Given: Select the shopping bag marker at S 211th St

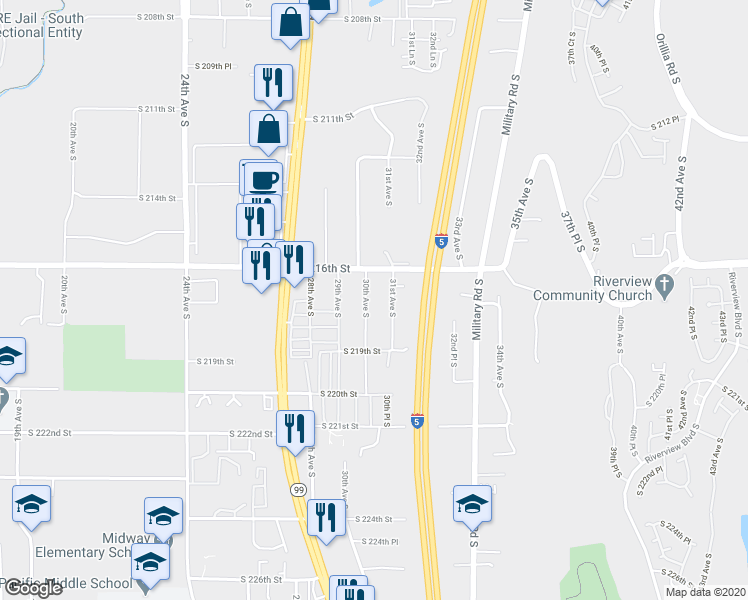Looking at the screenshot, I should click(268, 129).
